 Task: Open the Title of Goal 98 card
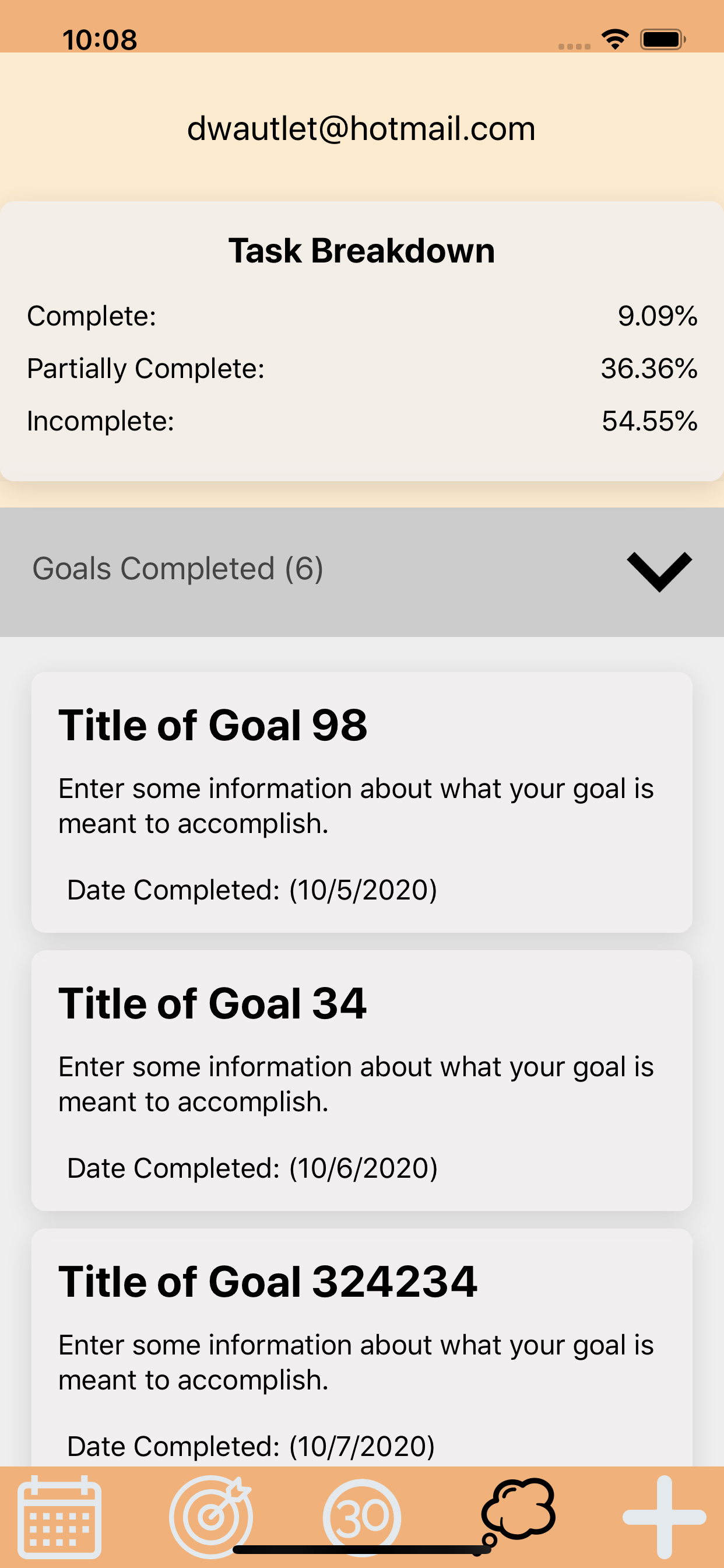point(361,801)
